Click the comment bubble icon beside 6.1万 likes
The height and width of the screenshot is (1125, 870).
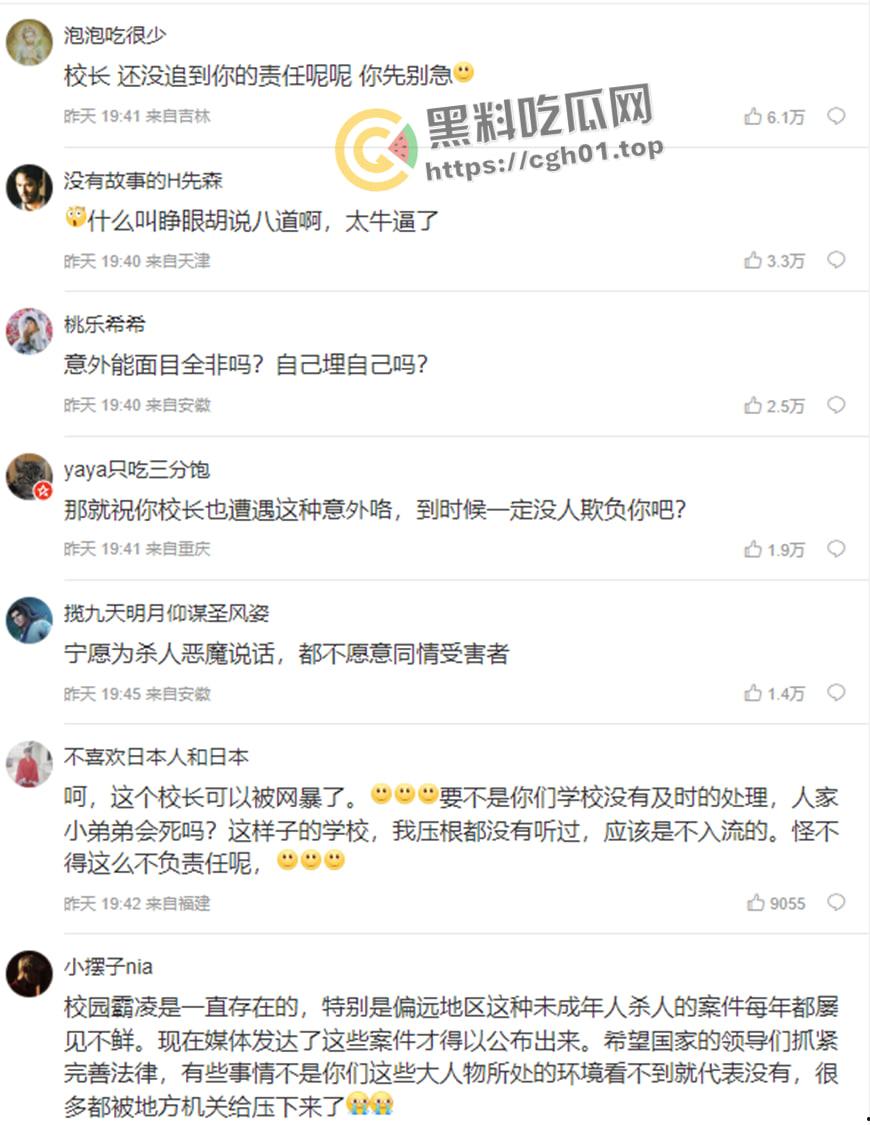(836, 116)
